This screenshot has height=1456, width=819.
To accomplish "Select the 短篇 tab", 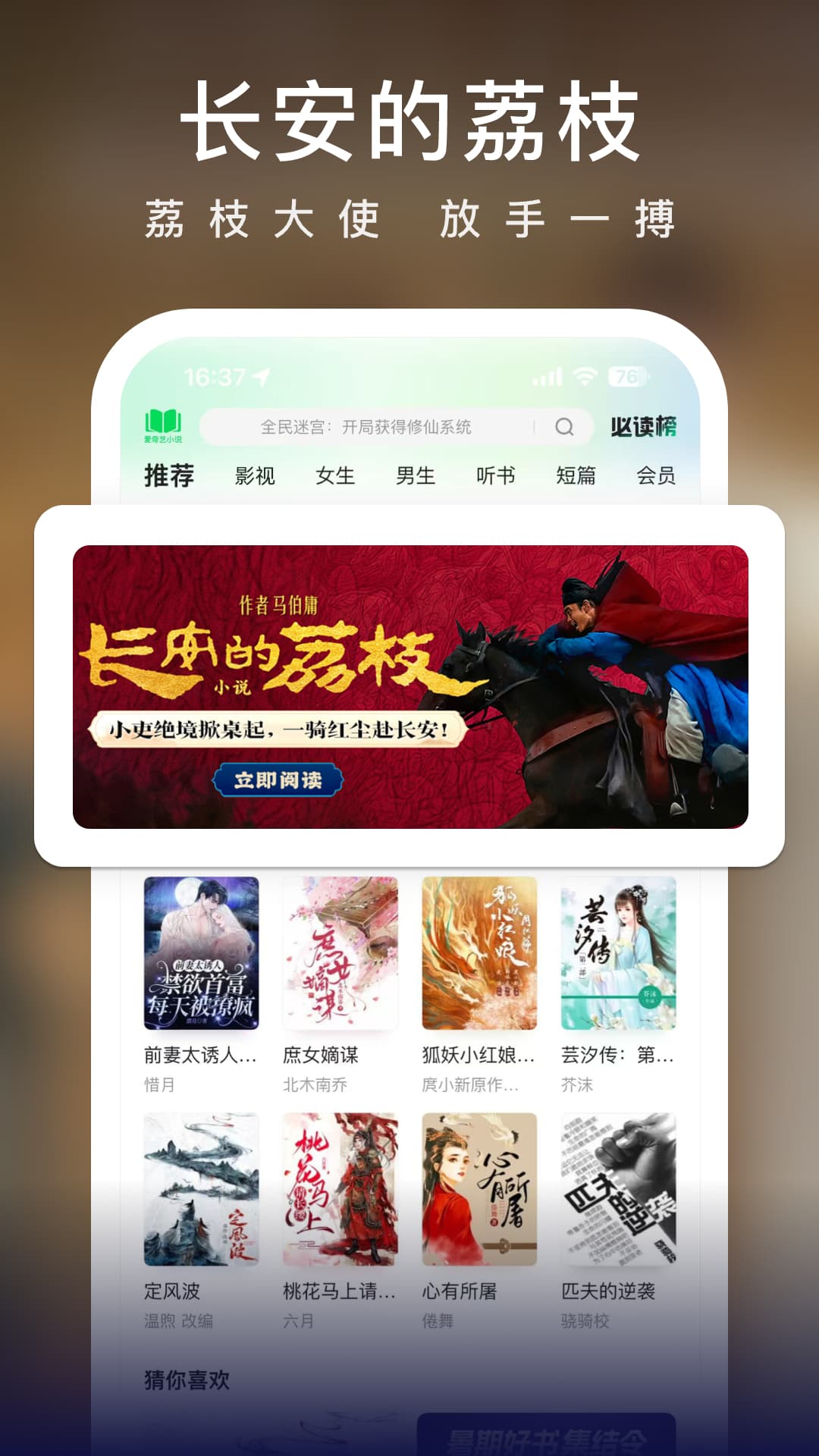I will pyautogui.click(x=576, y=478).
